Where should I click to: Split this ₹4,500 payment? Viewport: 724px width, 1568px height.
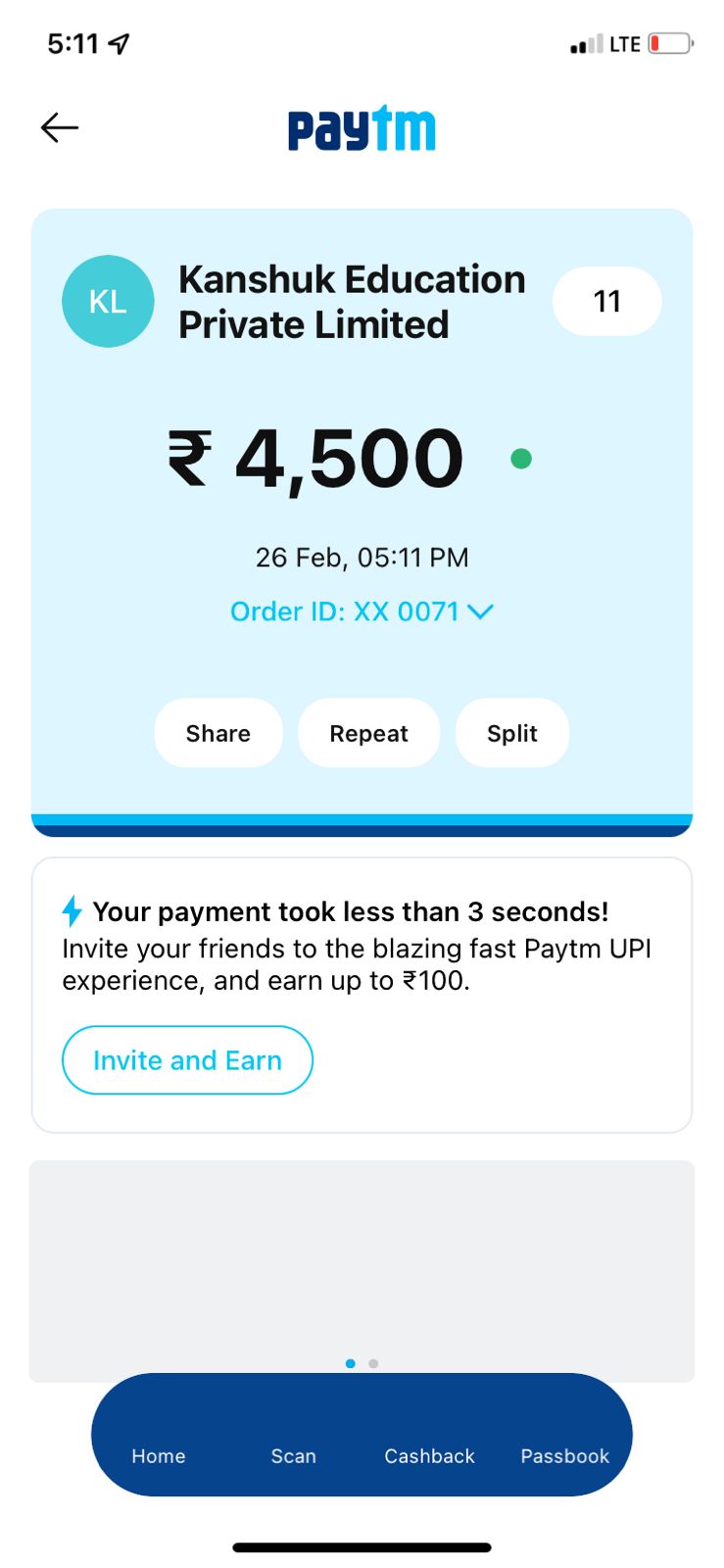click(511, 733)
